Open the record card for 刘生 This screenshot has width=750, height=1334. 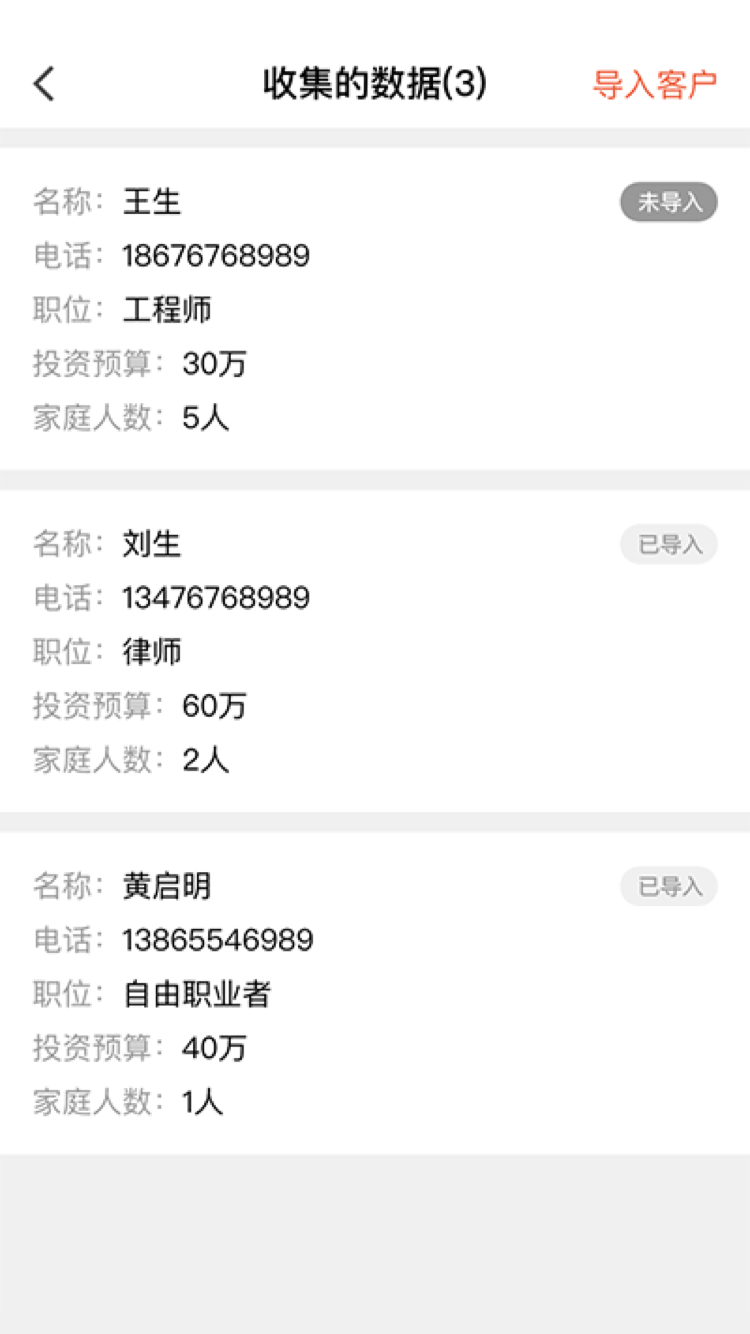coord(374,651)
